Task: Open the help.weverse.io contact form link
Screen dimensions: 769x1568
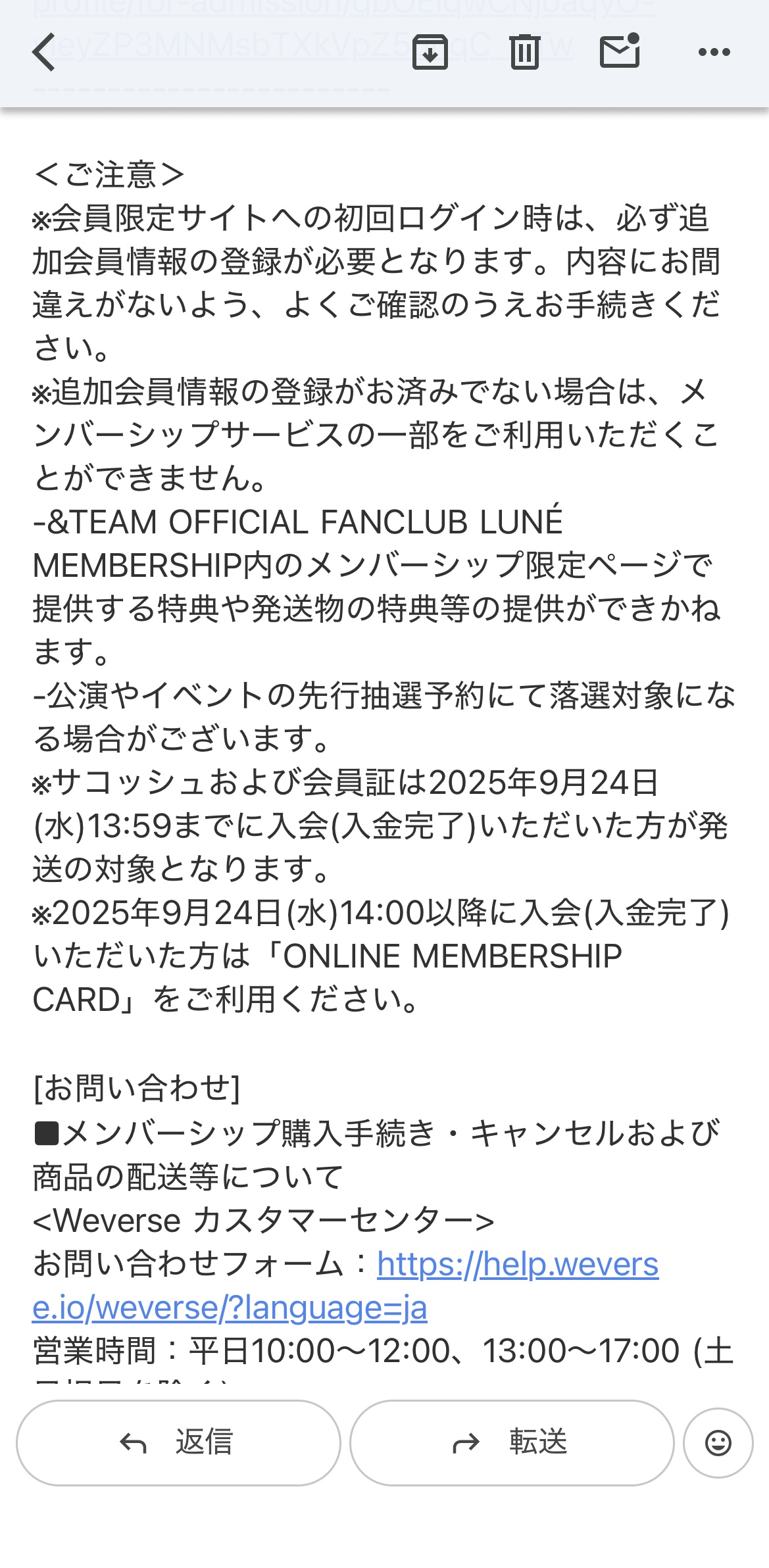Action: click(517, 1263)
